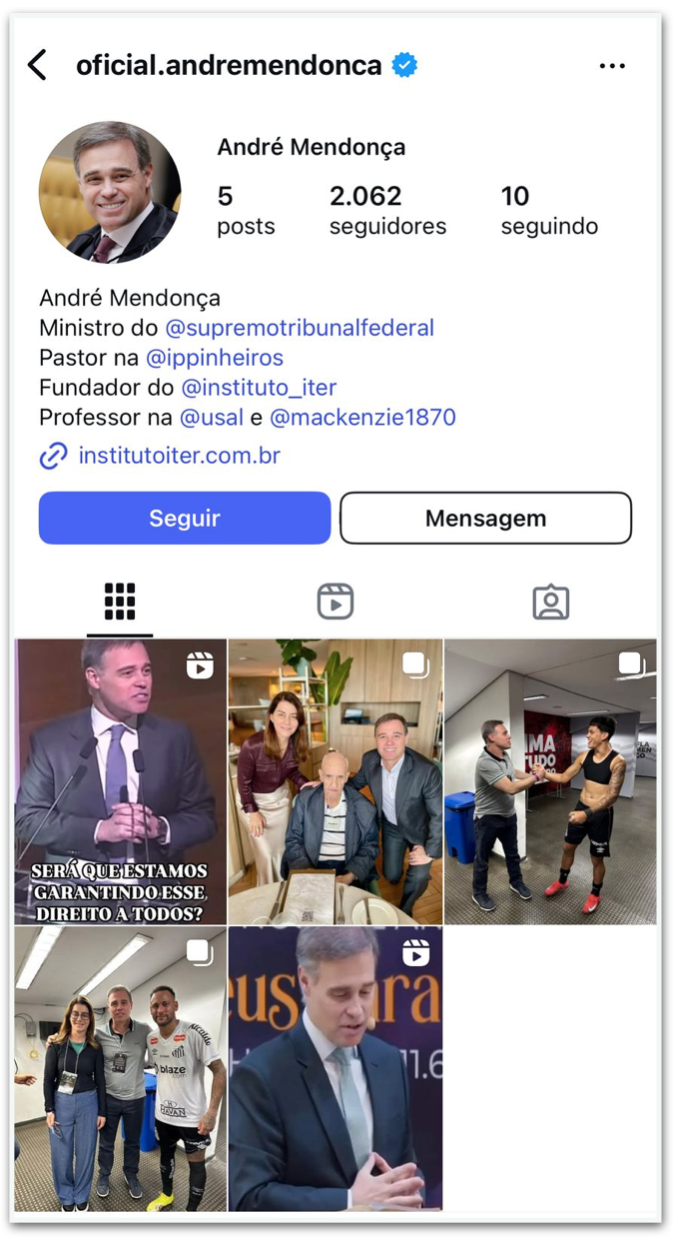Go back using the arrow icon

point(37,66)
